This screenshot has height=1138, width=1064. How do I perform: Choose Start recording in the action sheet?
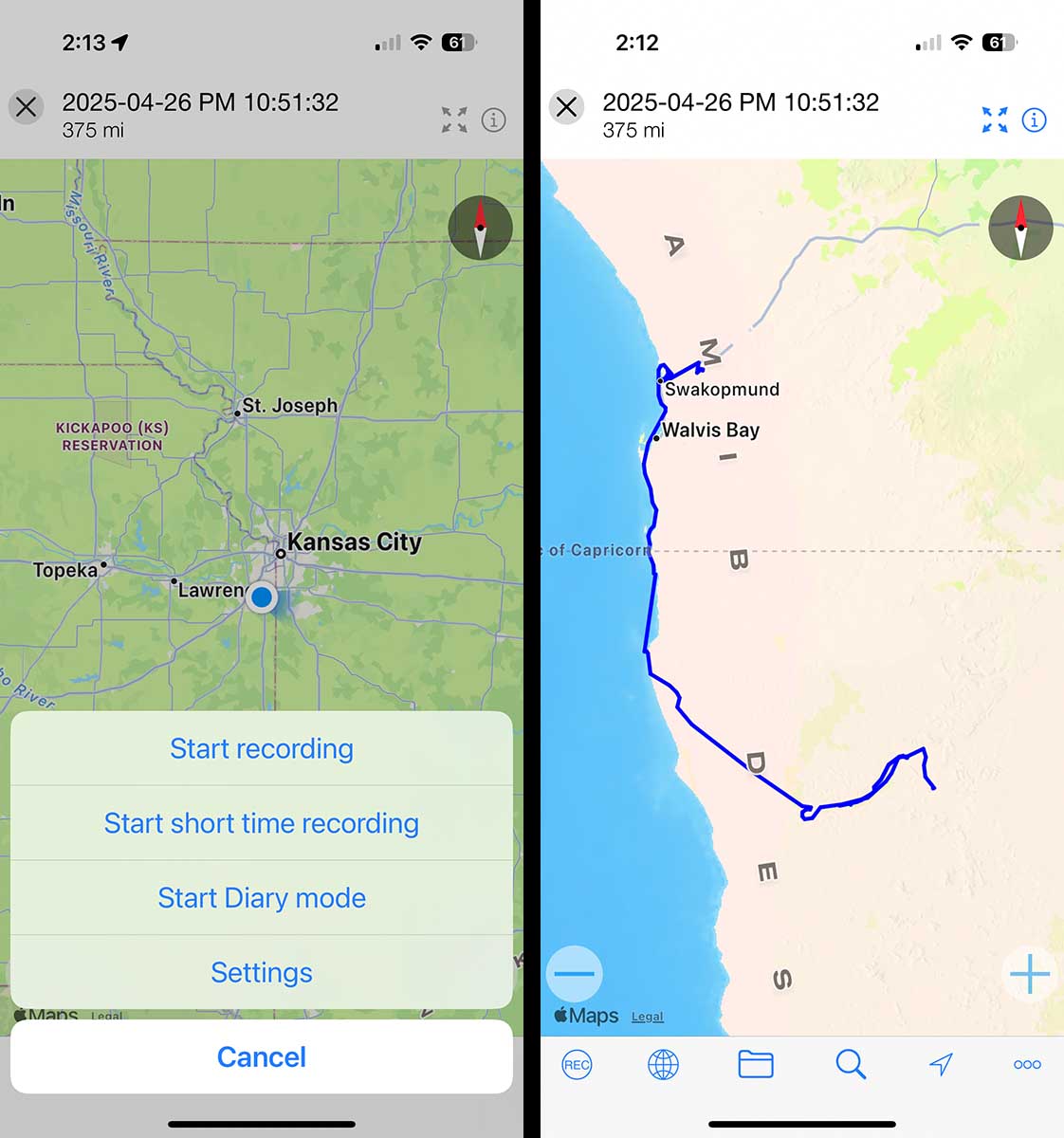[262, 749]
